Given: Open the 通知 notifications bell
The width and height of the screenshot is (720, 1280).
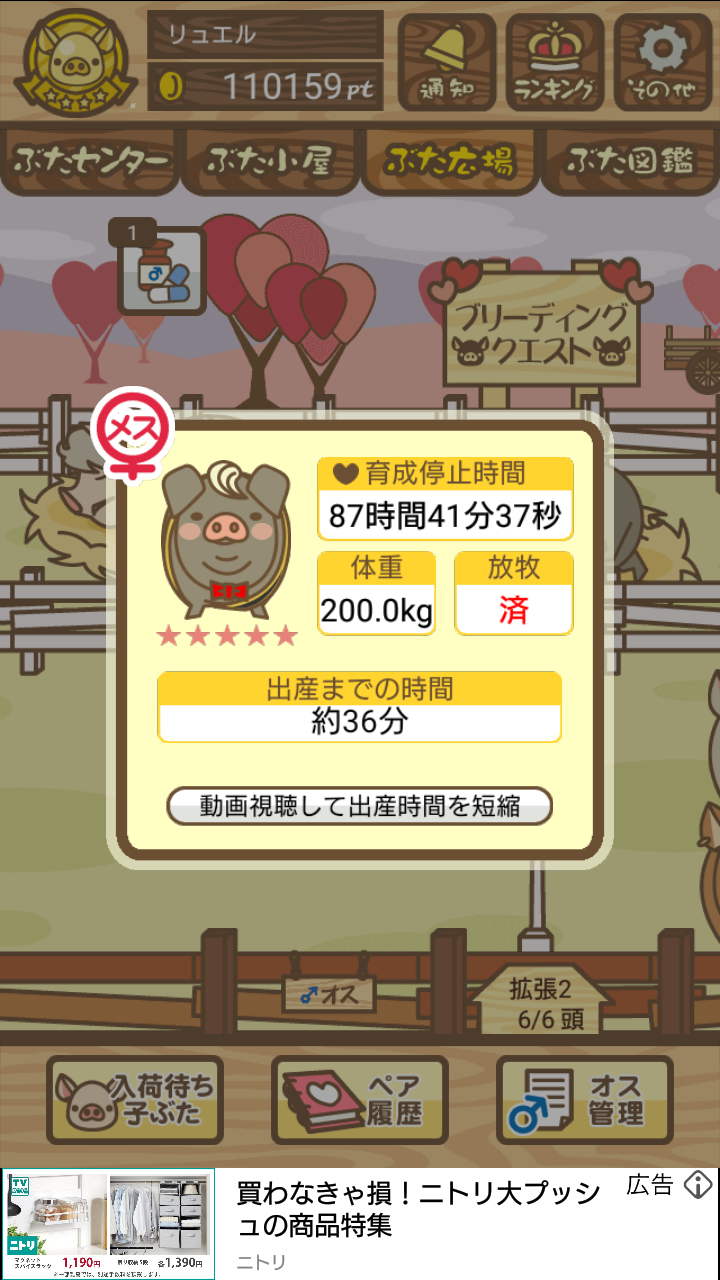Looking at the screenshot, I should (x=447, y=62).
